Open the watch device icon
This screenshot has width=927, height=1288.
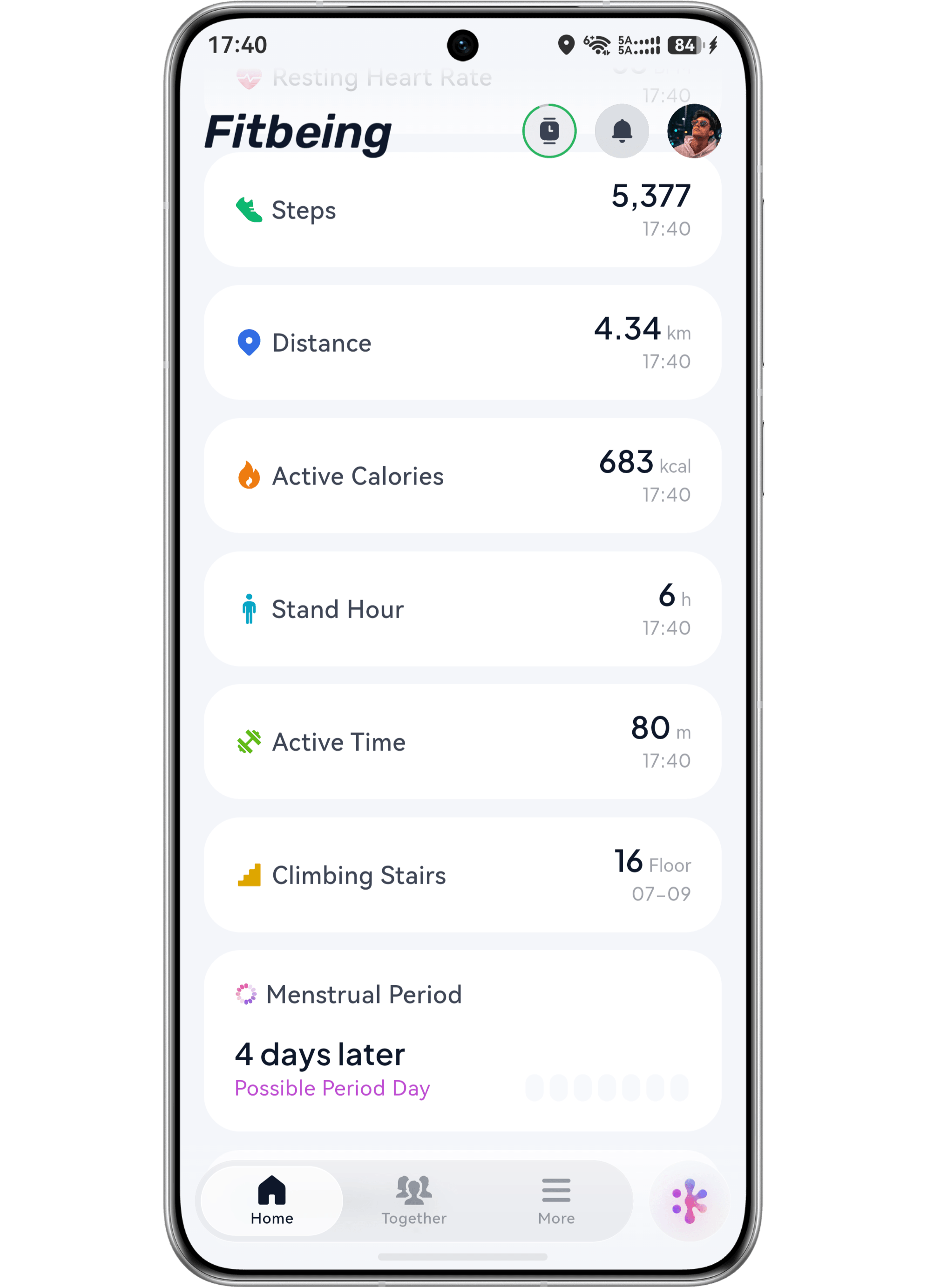[549, 131]
